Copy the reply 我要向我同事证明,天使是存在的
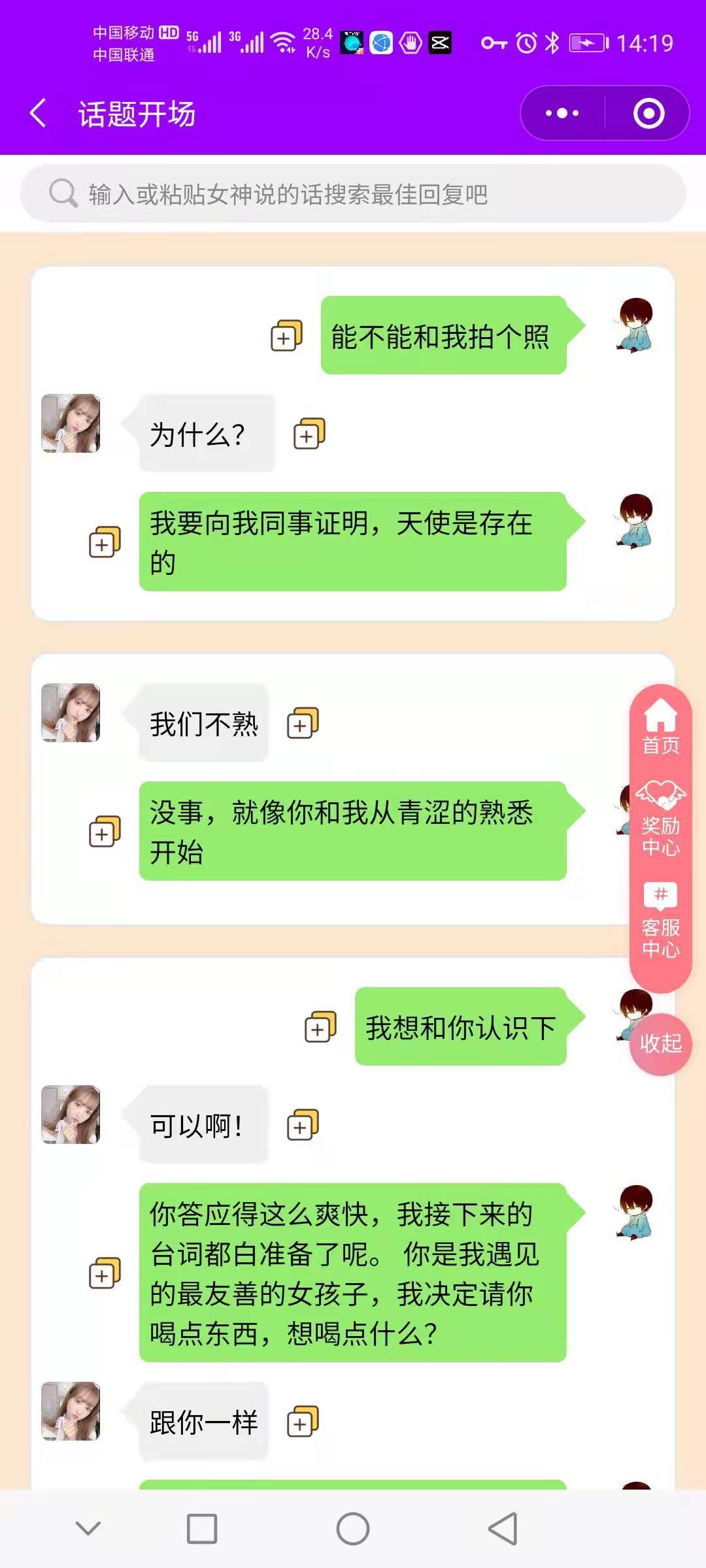The height and width of the screenshot is (1568, 706). point(105,542)
